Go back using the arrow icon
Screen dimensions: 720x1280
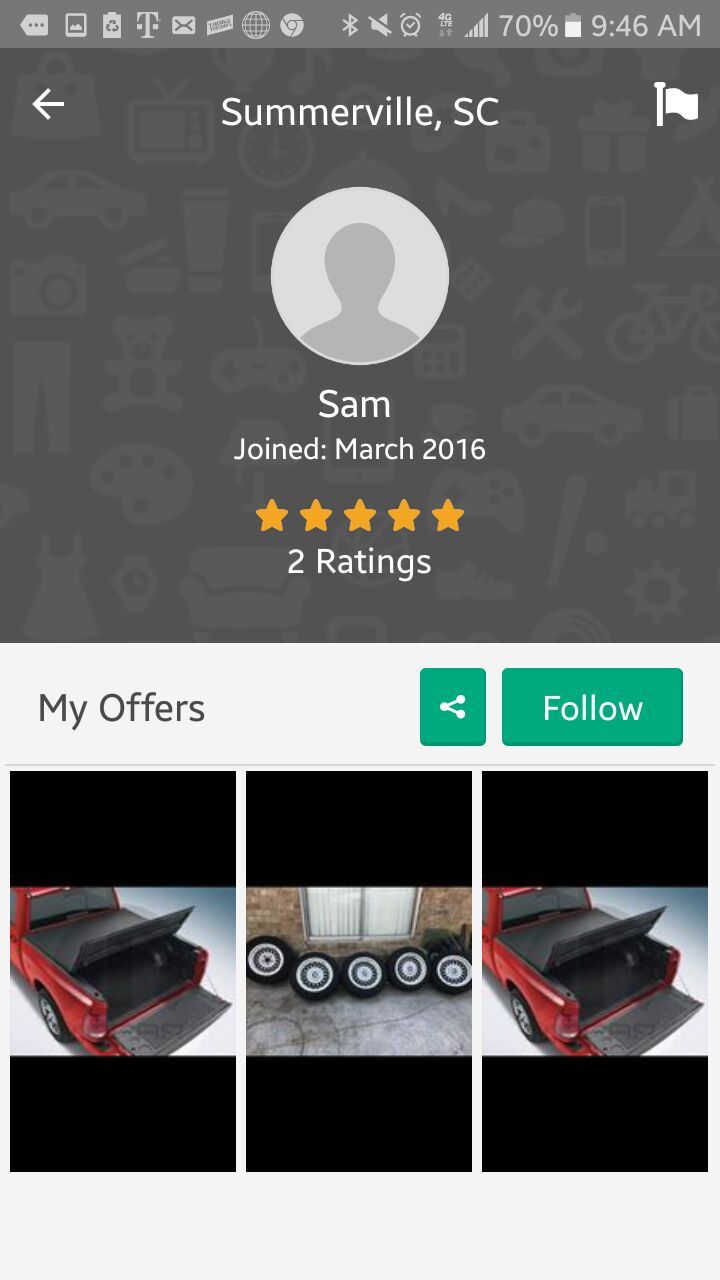coord(48,104)
